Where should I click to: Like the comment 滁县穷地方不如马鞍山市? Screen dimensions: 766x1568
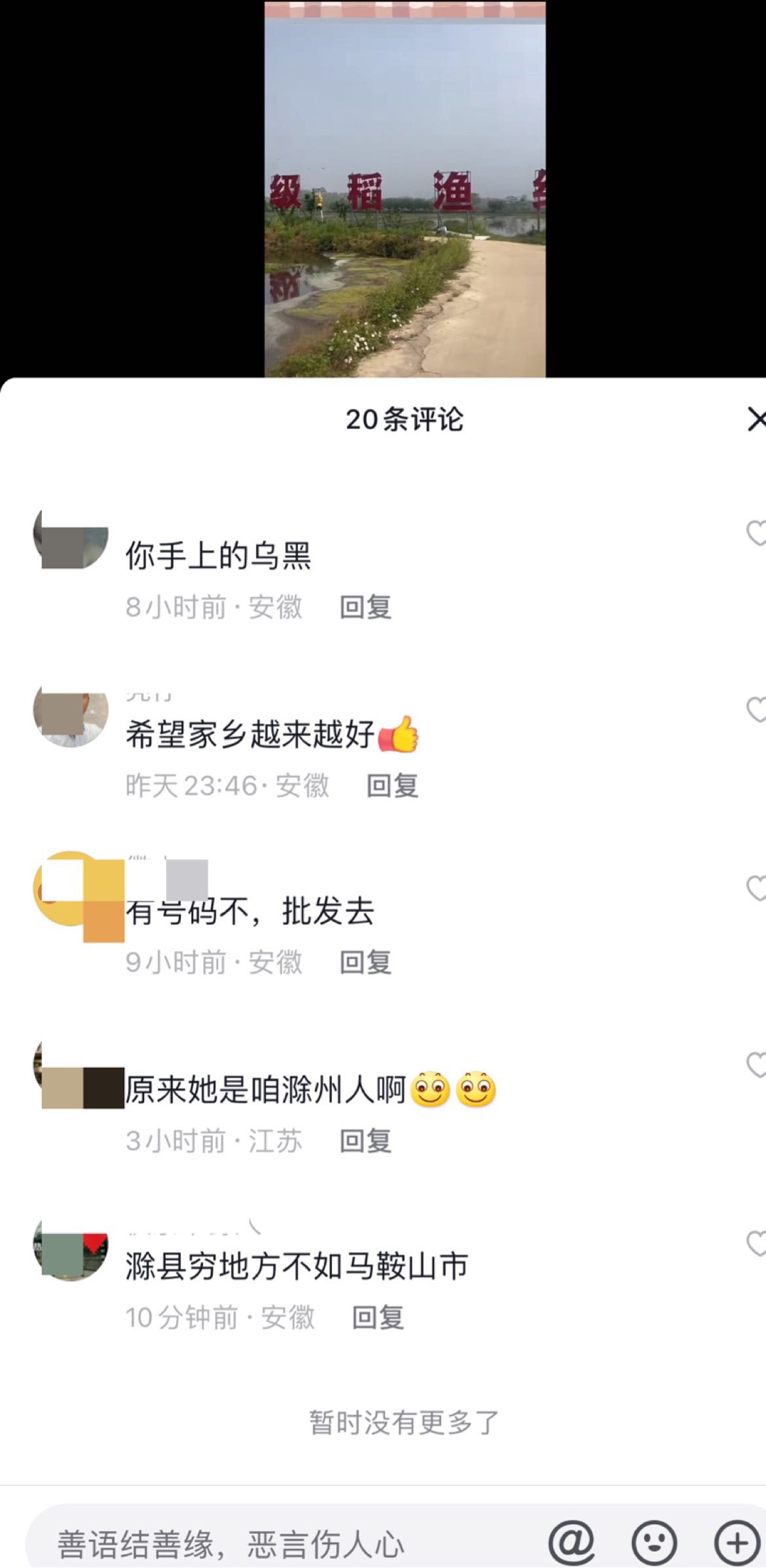[x=756, y=1244]
